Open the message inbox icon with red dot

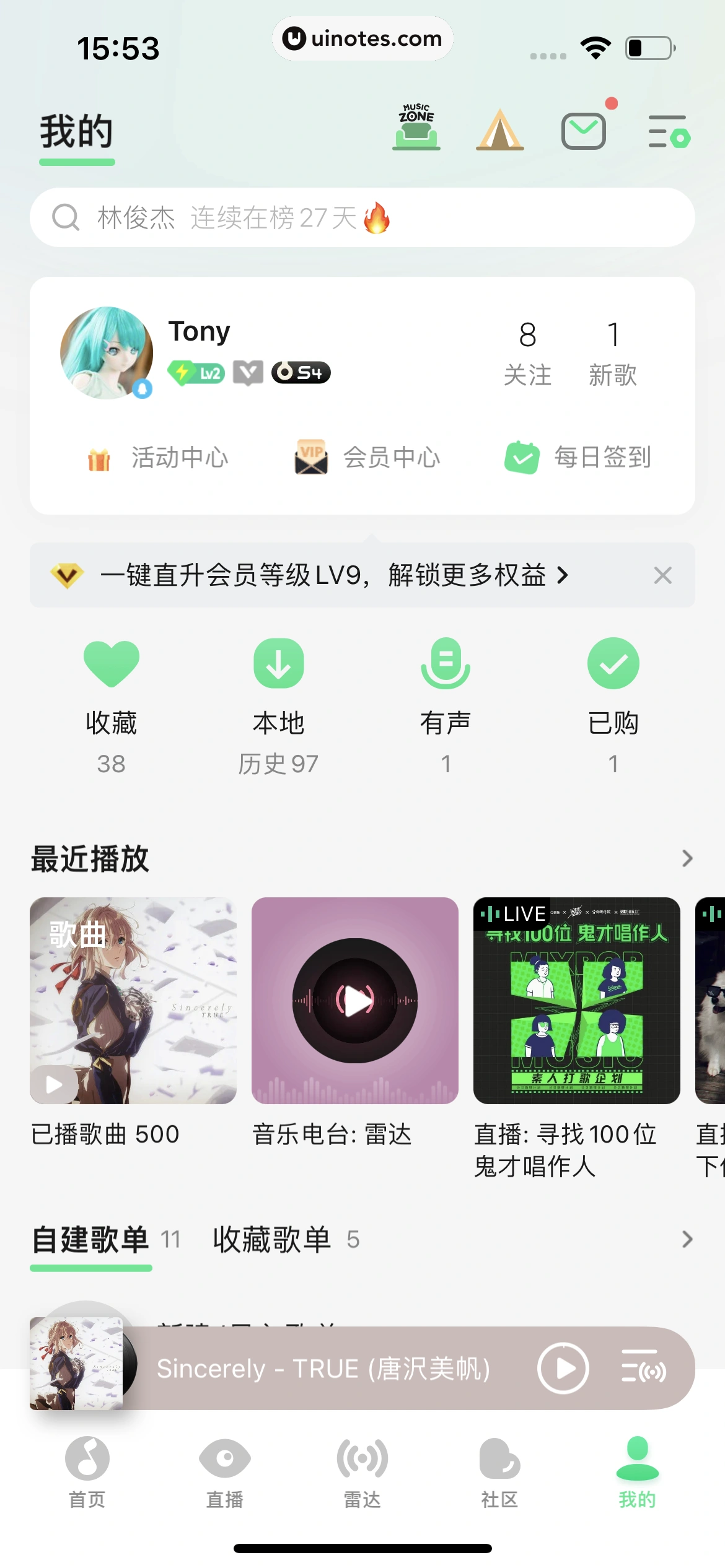pos(583,131)
